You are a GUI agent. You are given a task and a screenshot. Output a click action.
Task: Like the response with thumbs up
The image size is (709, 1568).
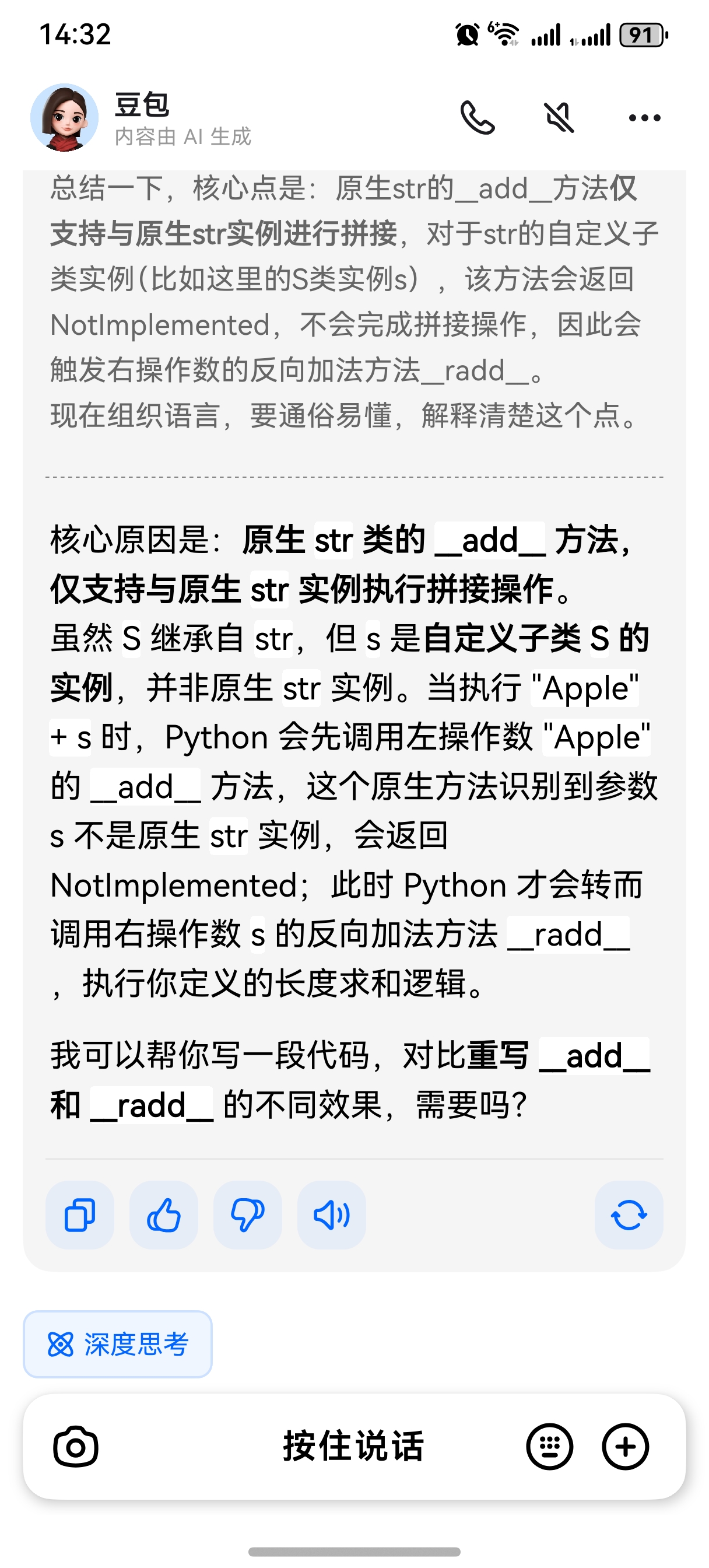coord(164,1215)
